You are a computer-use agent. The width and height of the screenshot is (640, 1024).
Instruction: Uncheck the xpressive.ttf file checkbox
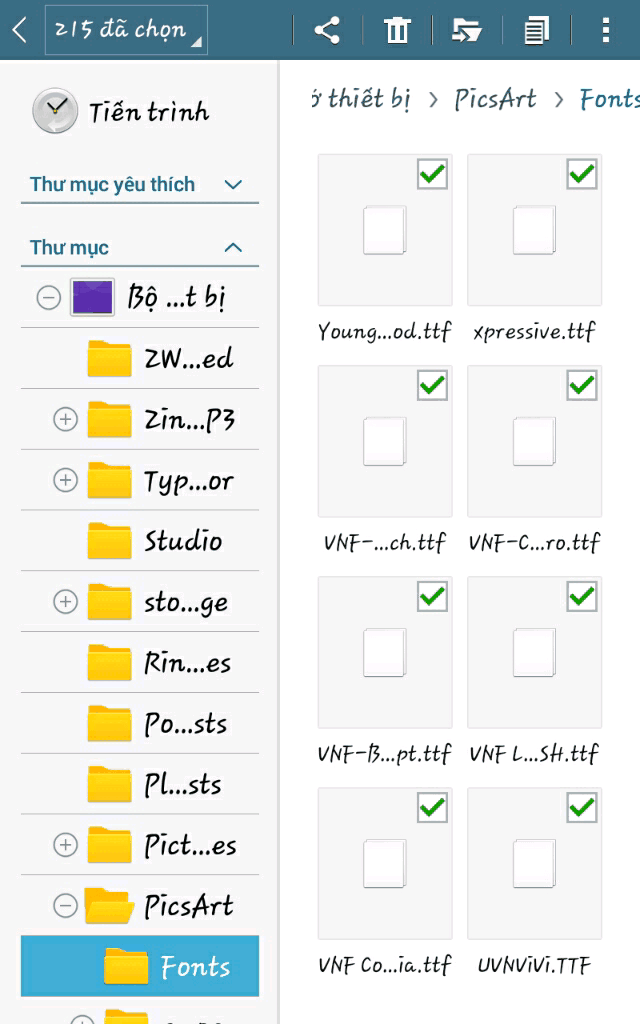(x=582, y=174)
